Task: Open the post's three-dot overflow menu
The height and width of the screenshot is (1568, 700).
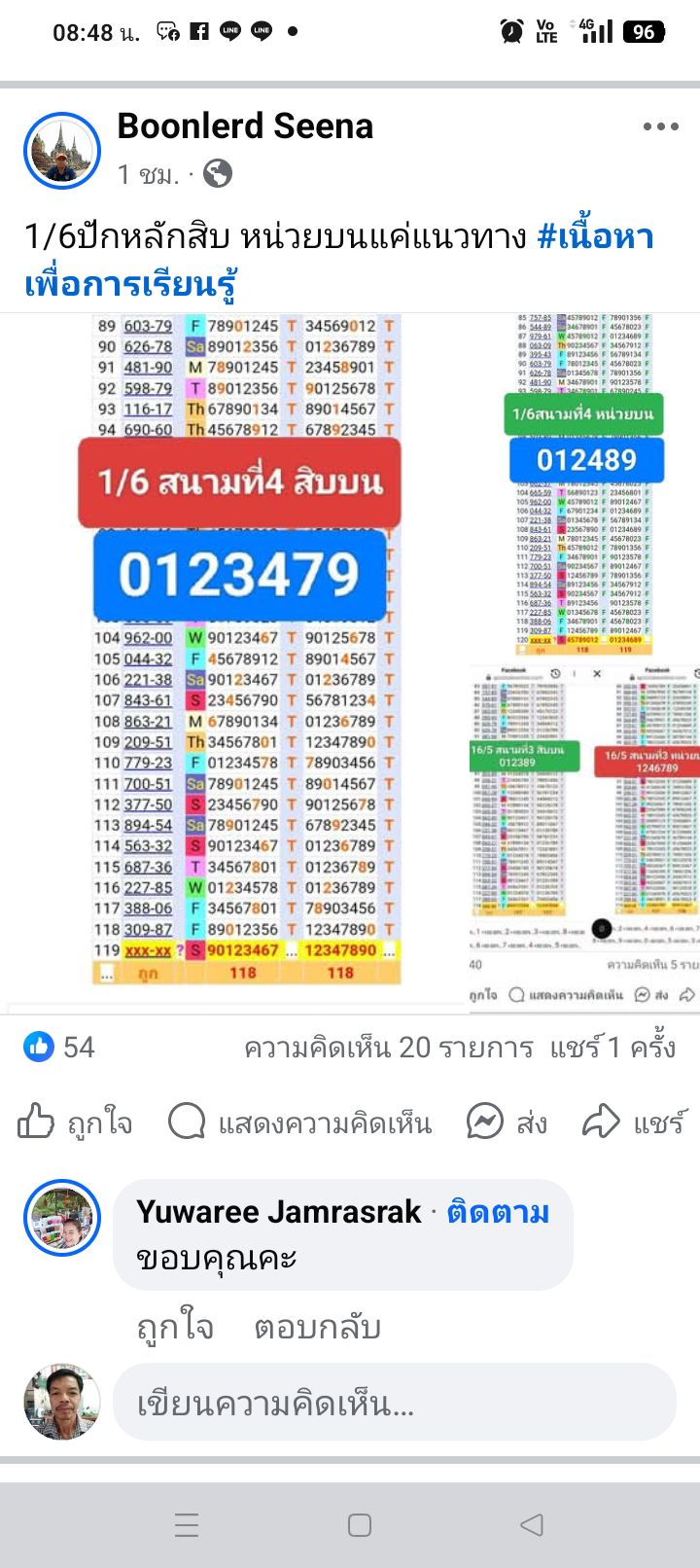Action: point(660,126)
